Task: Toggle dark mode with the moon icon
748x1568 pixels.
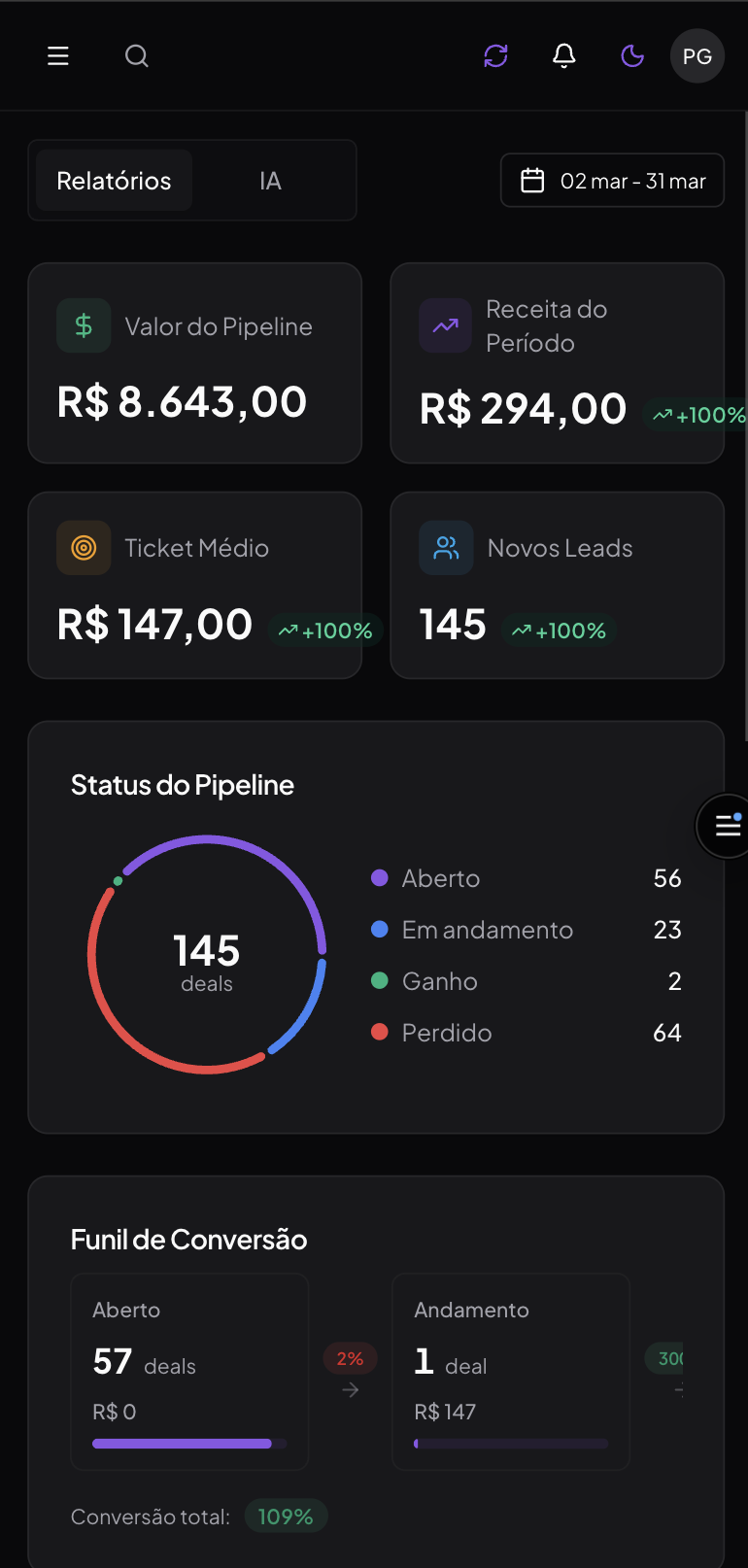Action: coord(632,55)
